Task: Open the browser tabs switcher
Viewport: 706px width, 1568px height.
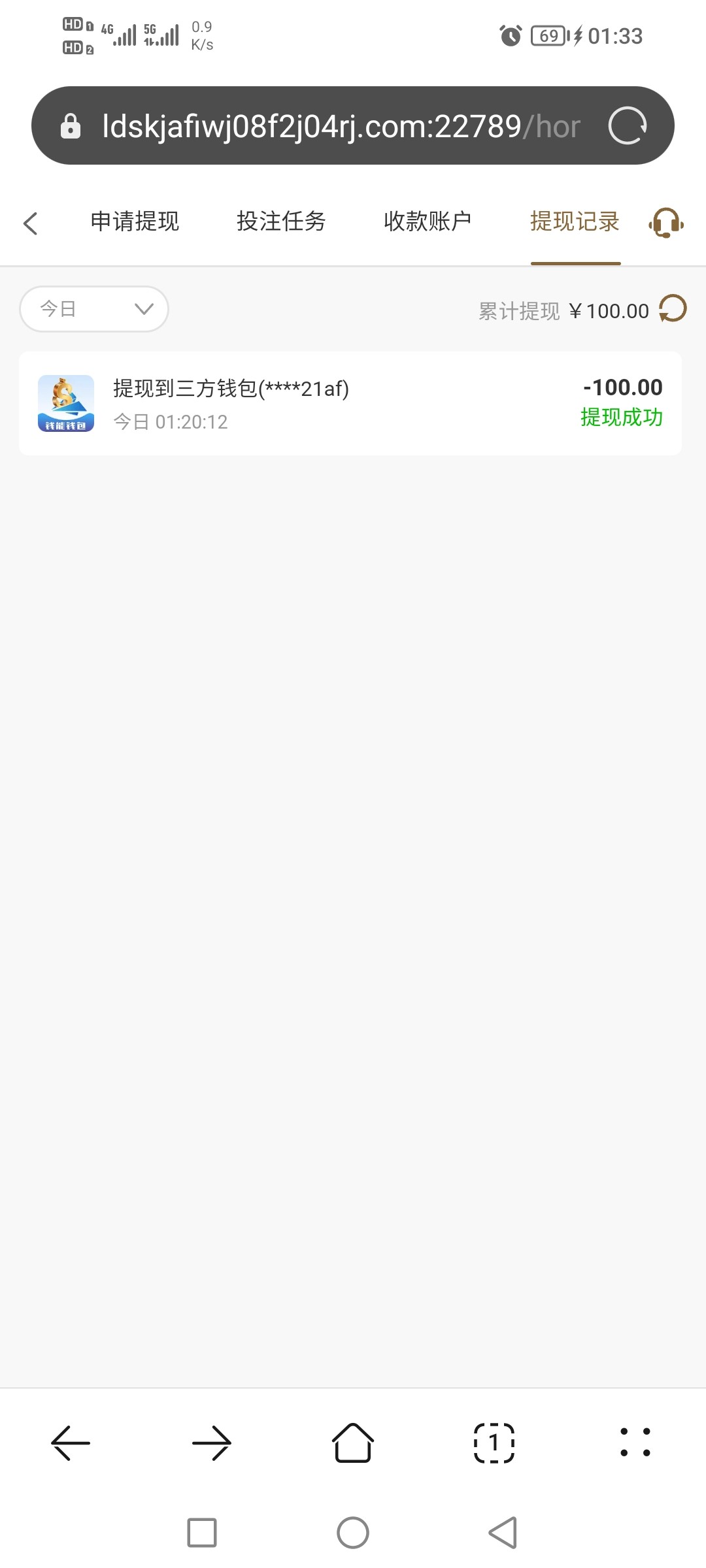Action: (x=494, y=1443)
